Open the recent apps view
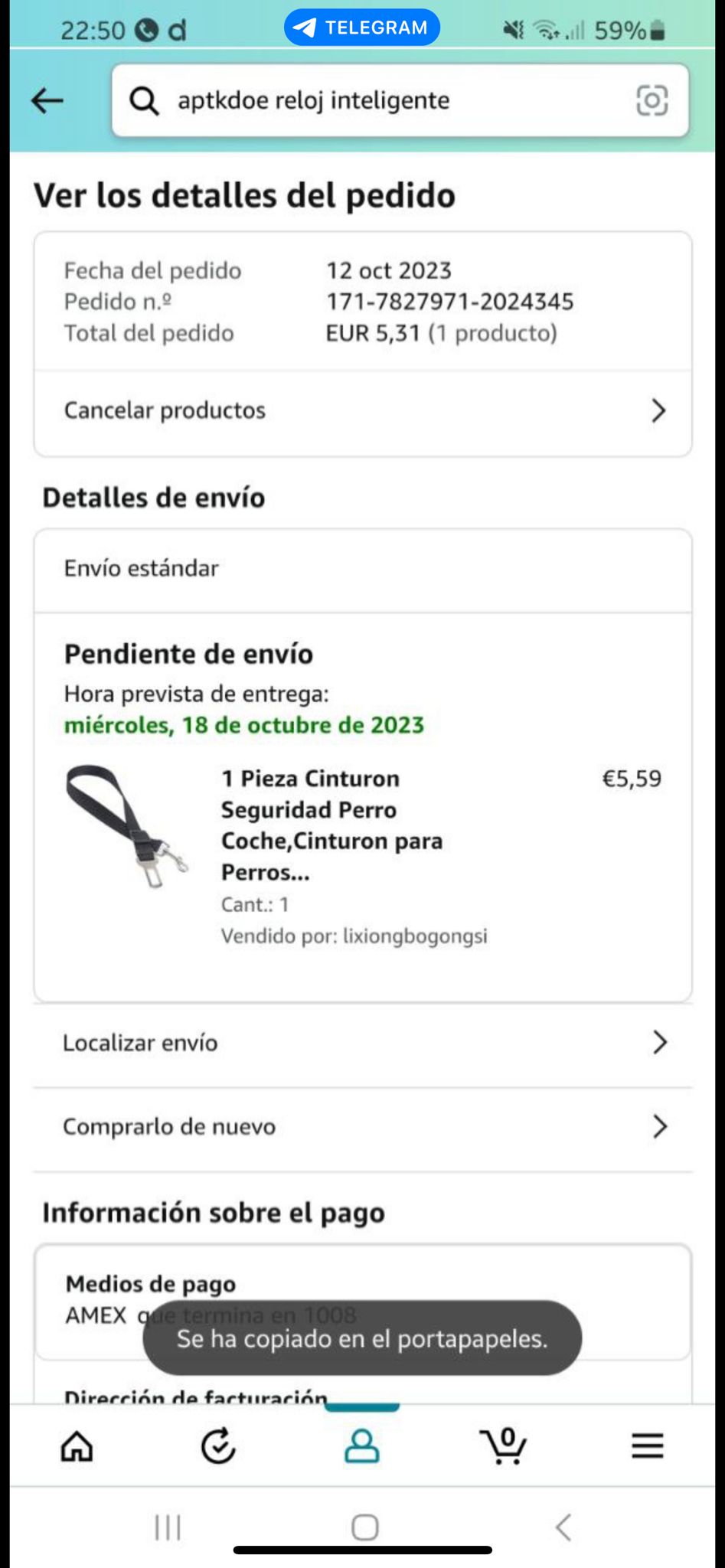Viewport: 725px width, 1568px height. coord(168,1527)
